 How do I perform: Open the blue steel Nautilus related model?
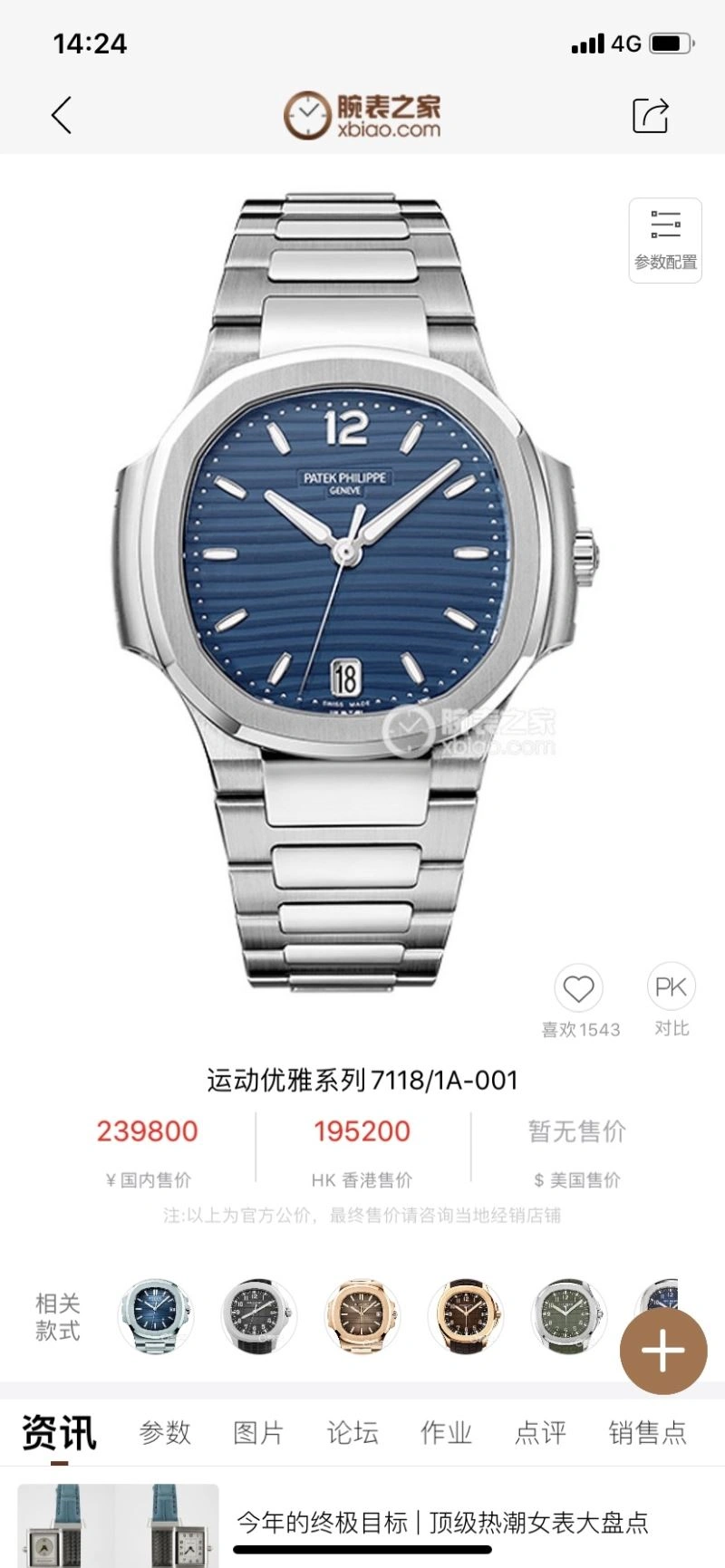(155, 1316)
